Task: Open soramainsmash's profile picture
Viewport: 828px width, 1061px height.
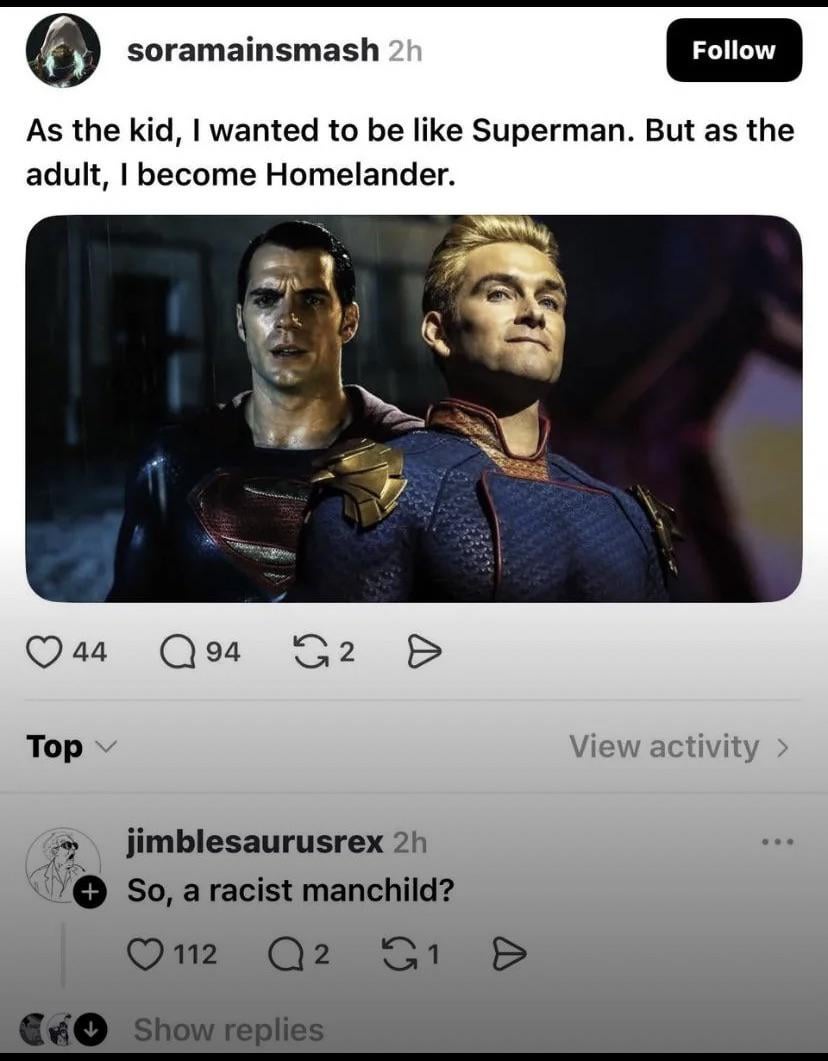Action: (62, 51)
